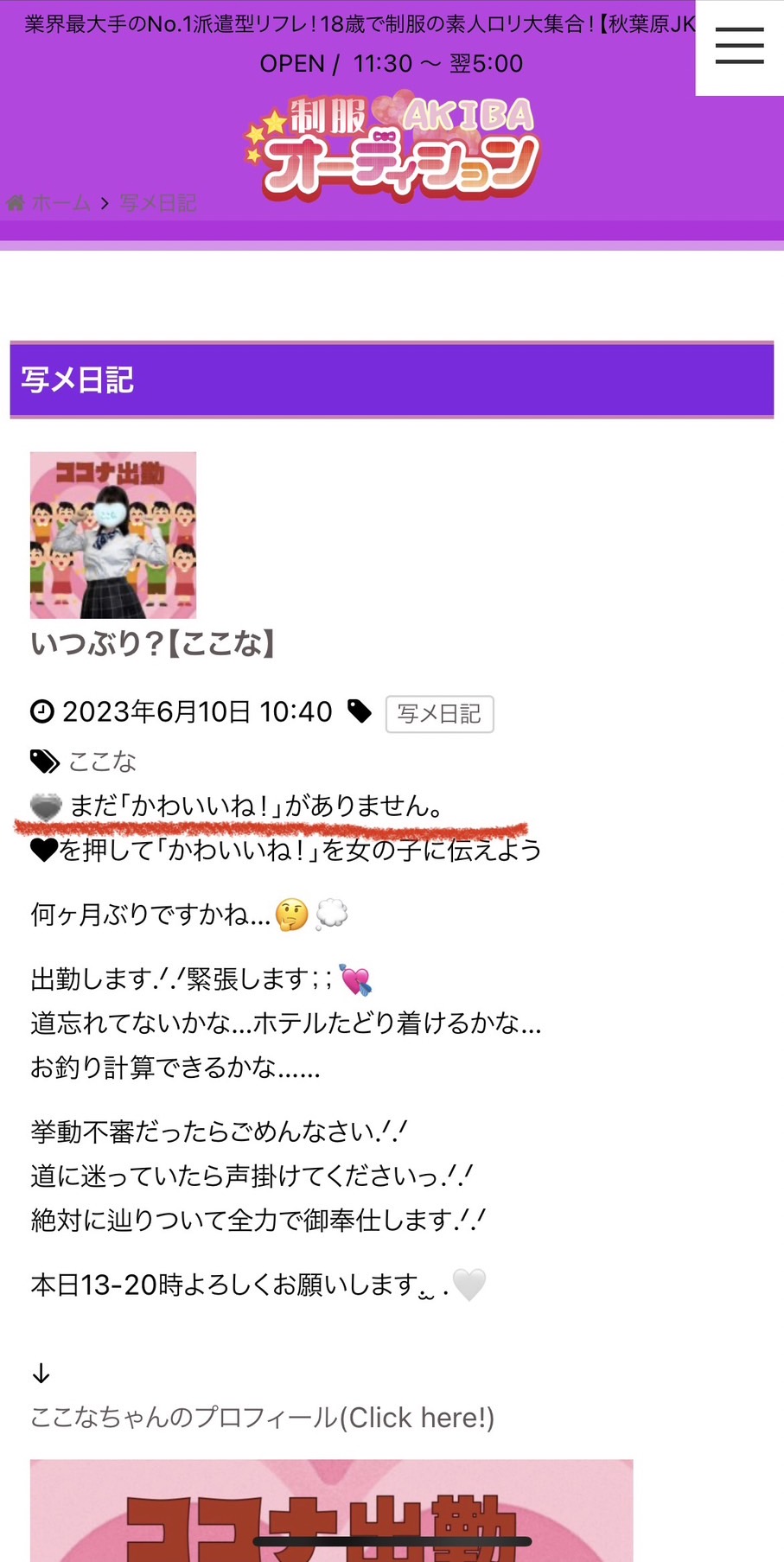This screenshot has height=1562, width=784.
Task: Tap the gray heart かわいいね button
Action: (46, 807)
